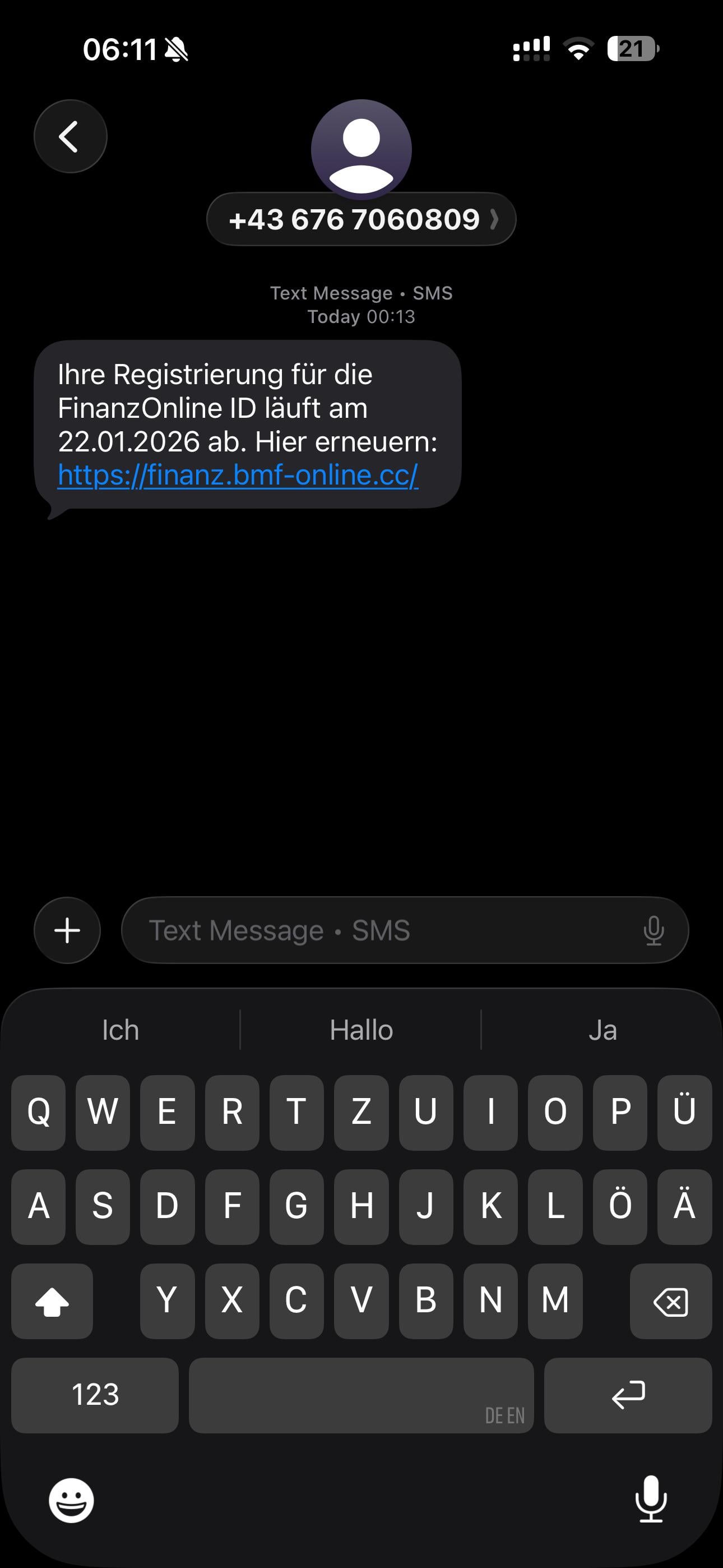Enable the shift key
This screenshot has width=723, height=1568.
tap(52, 1301)
